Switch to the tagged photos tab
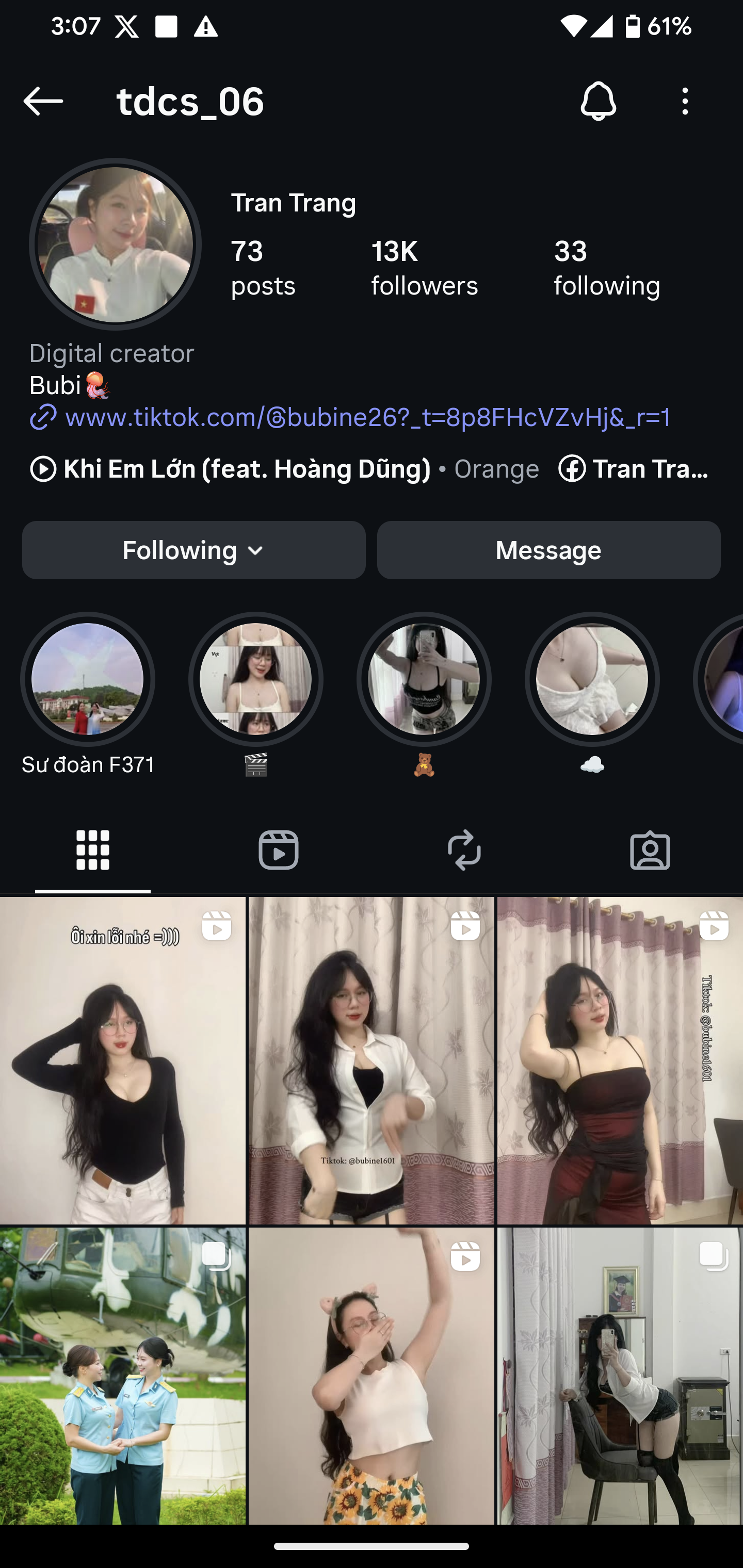Screen dimensions: 743x1568 point(650,851)
